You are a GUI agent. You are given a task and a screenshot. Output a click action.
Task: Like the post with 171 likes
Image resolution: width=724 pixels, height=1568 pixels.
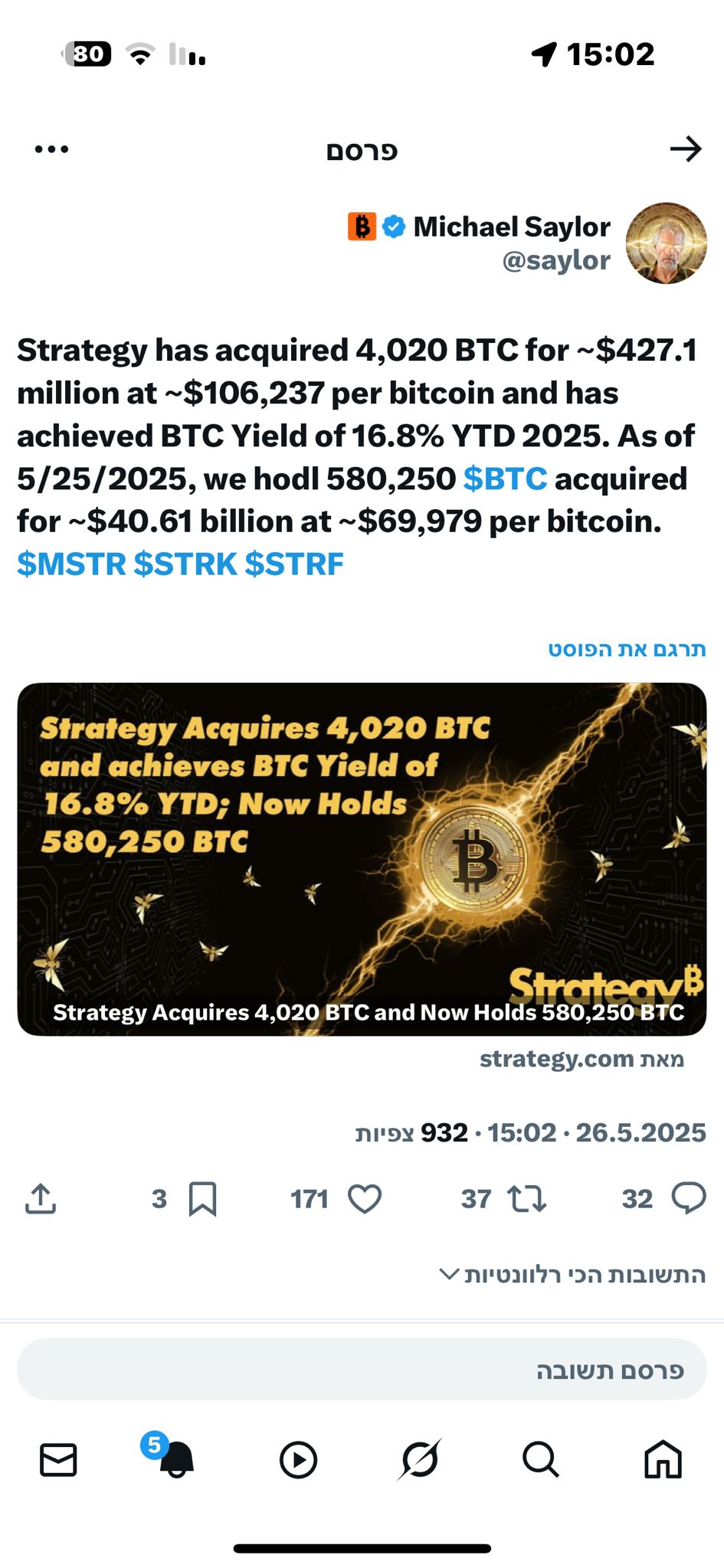coord(365,1199)
